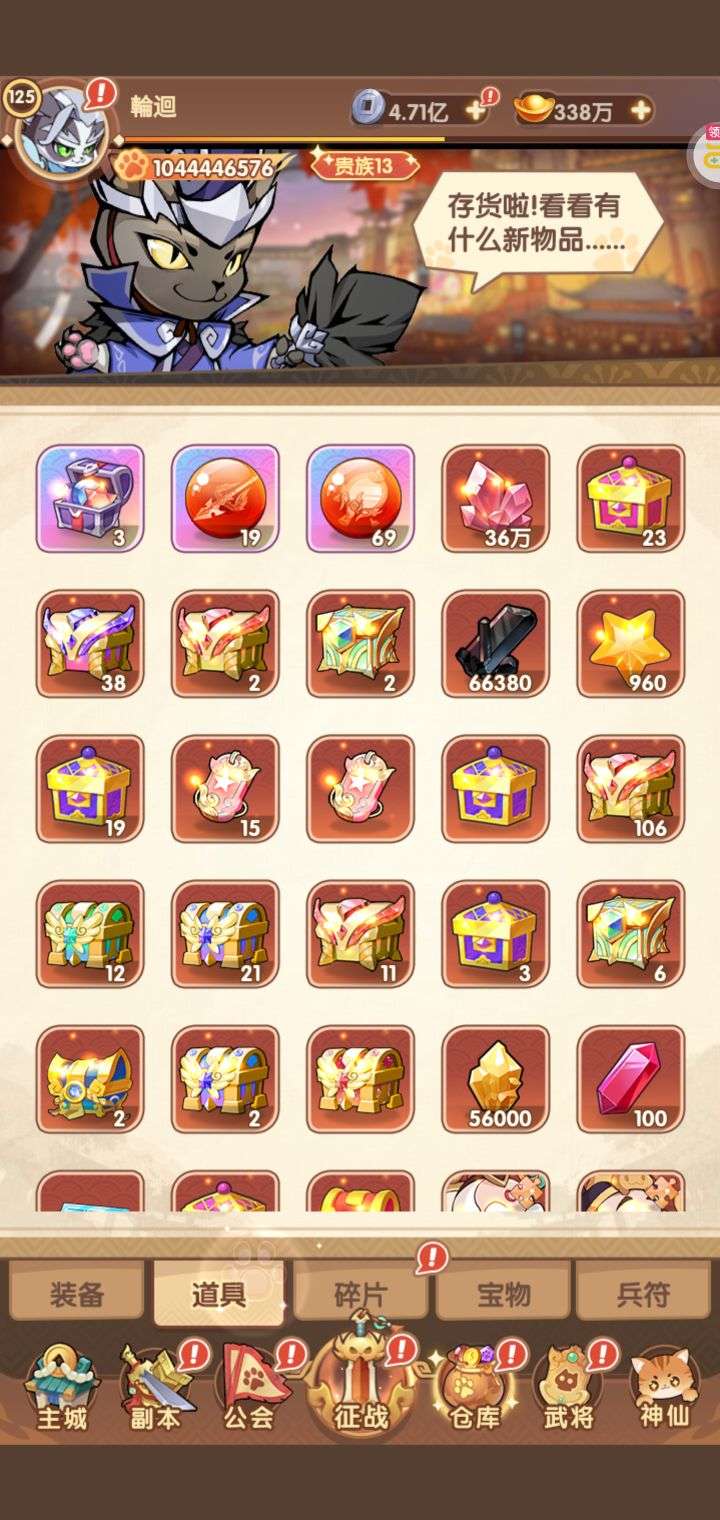Open the 贵族13 noble badge
The image size is (720, 1520).
[x=364, y=166]
